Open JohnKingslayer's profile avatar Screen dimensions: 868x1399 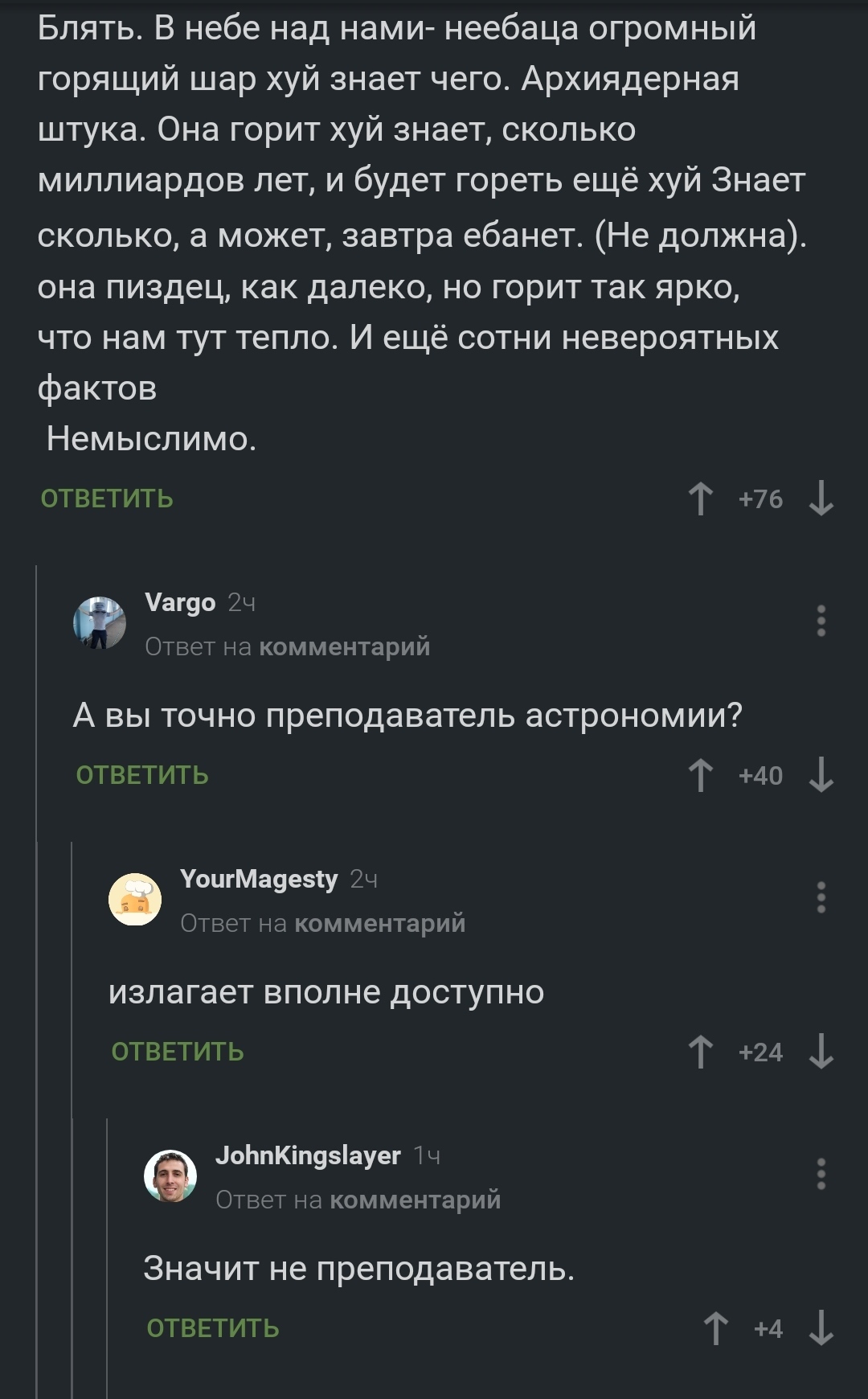pos(170,1175)
